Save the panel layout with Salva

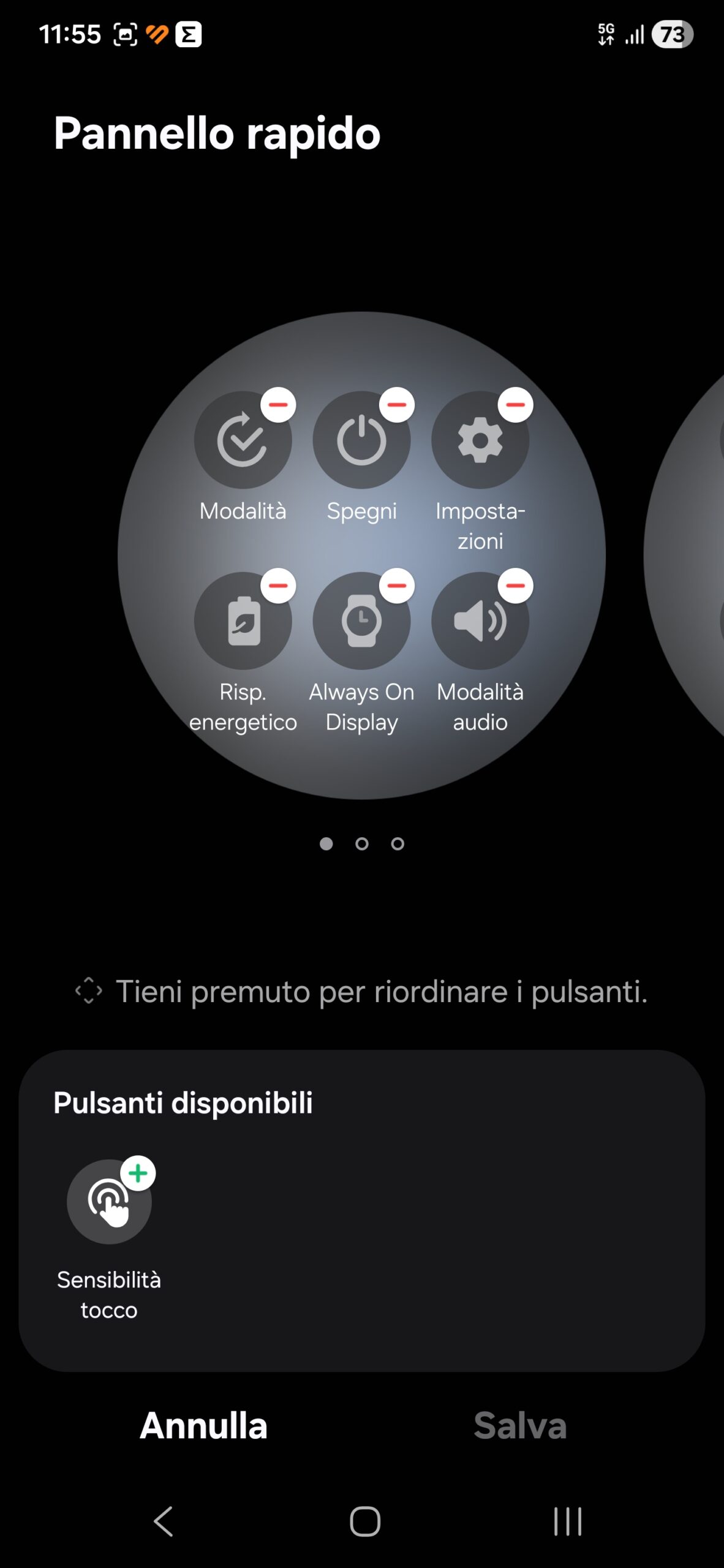click(x=520, y=1425)
